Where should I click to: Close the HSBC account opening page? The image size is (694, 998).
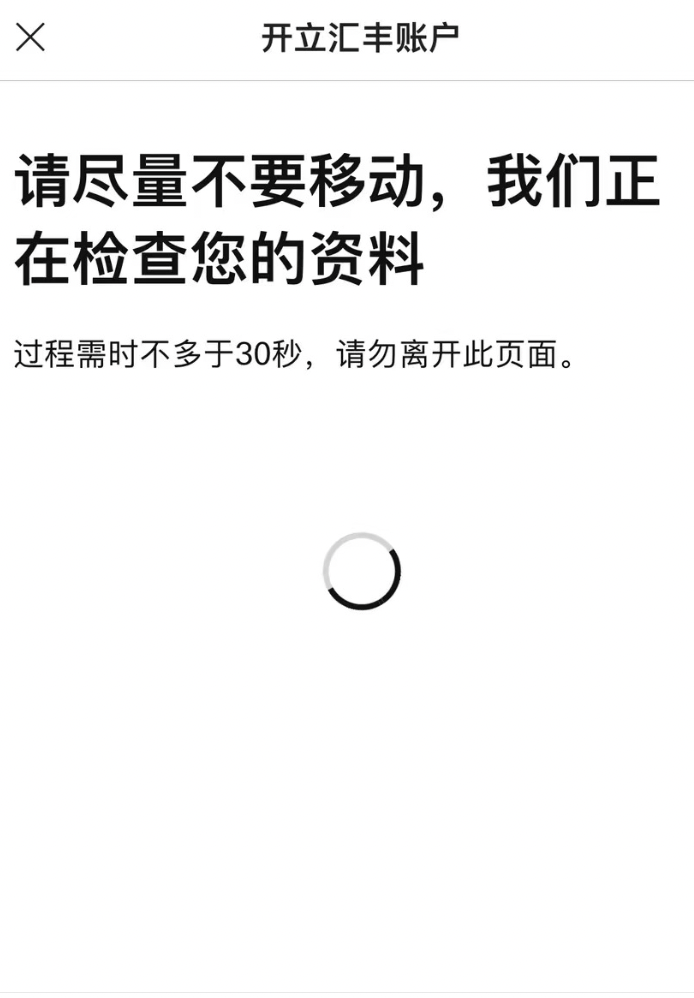[x=30, y=38]
